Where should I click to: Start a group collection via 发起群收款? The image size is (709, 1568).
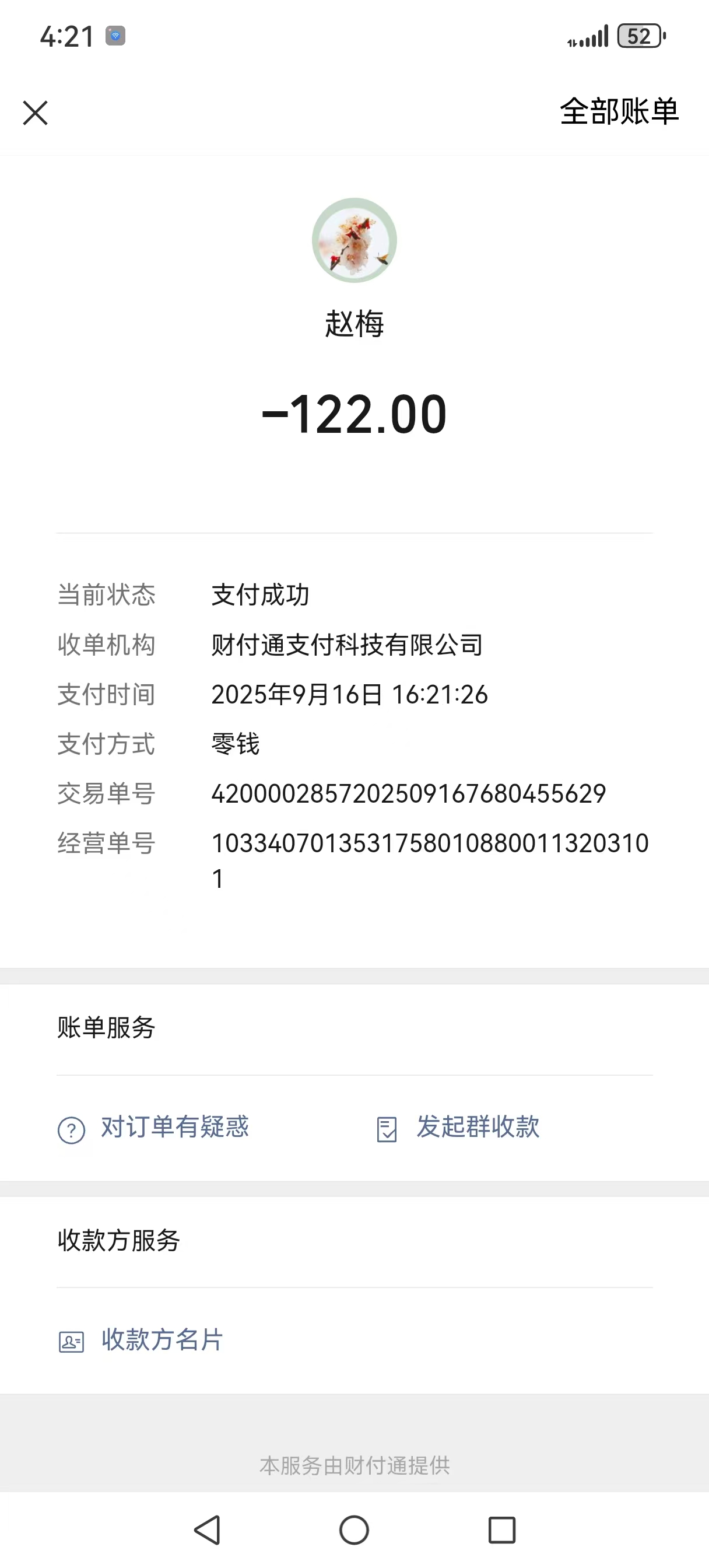pyautogui.click(x=477, y=1128)
